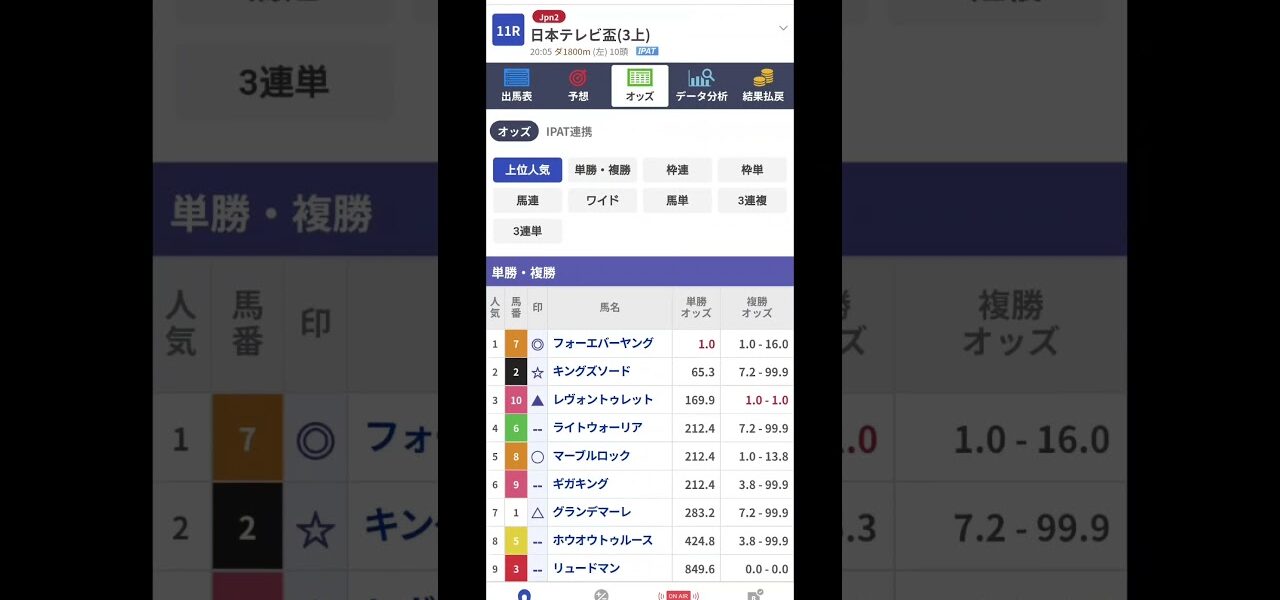1280x600 pixels.
Task: Show 3連複 odds
Action: point(752,200)
